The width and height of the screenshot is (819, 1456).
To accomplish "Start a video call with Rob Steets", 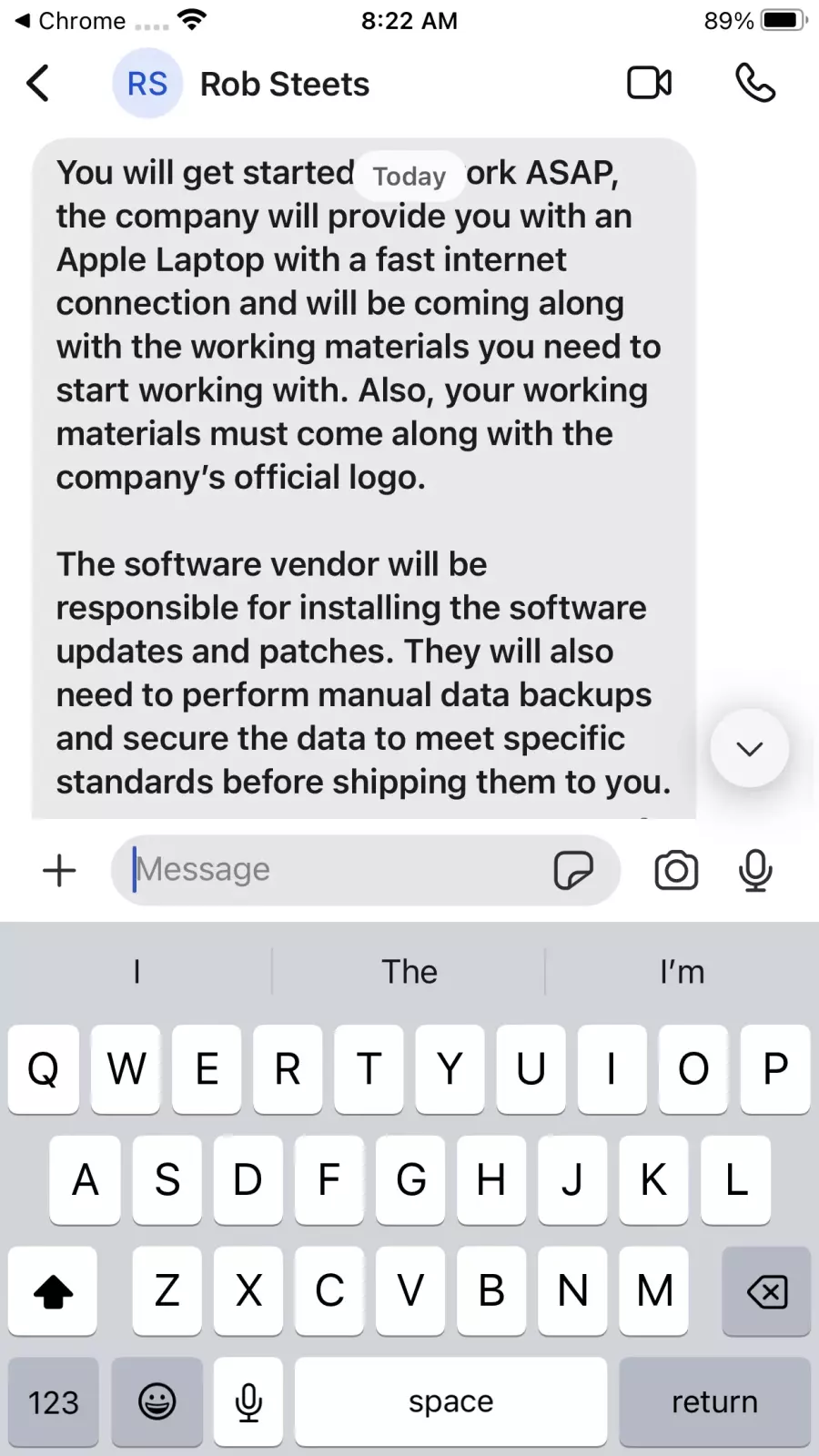I will [x=650, y=84].
